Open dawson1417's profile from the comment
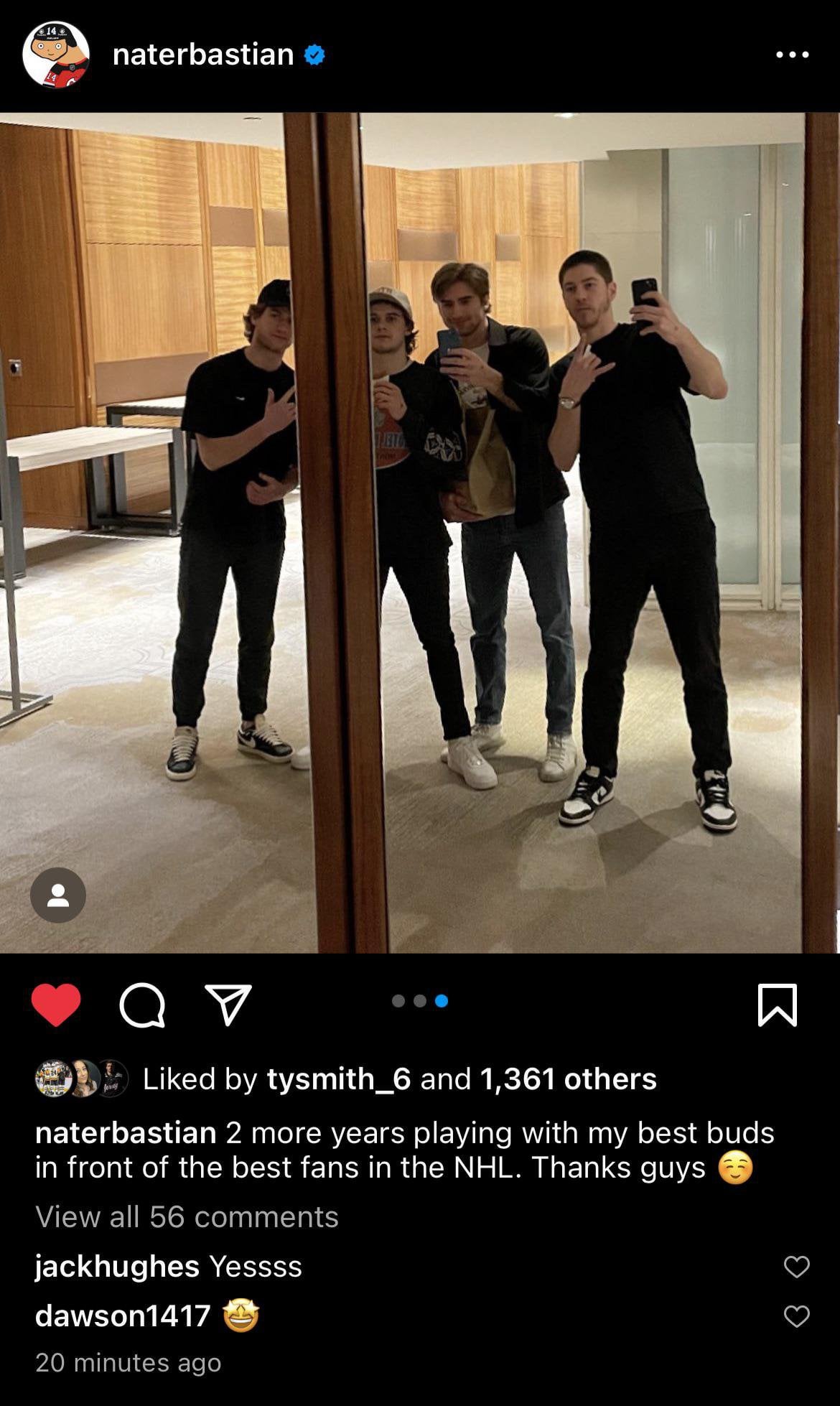The image size is (840, 1406). coord(123,1316)
